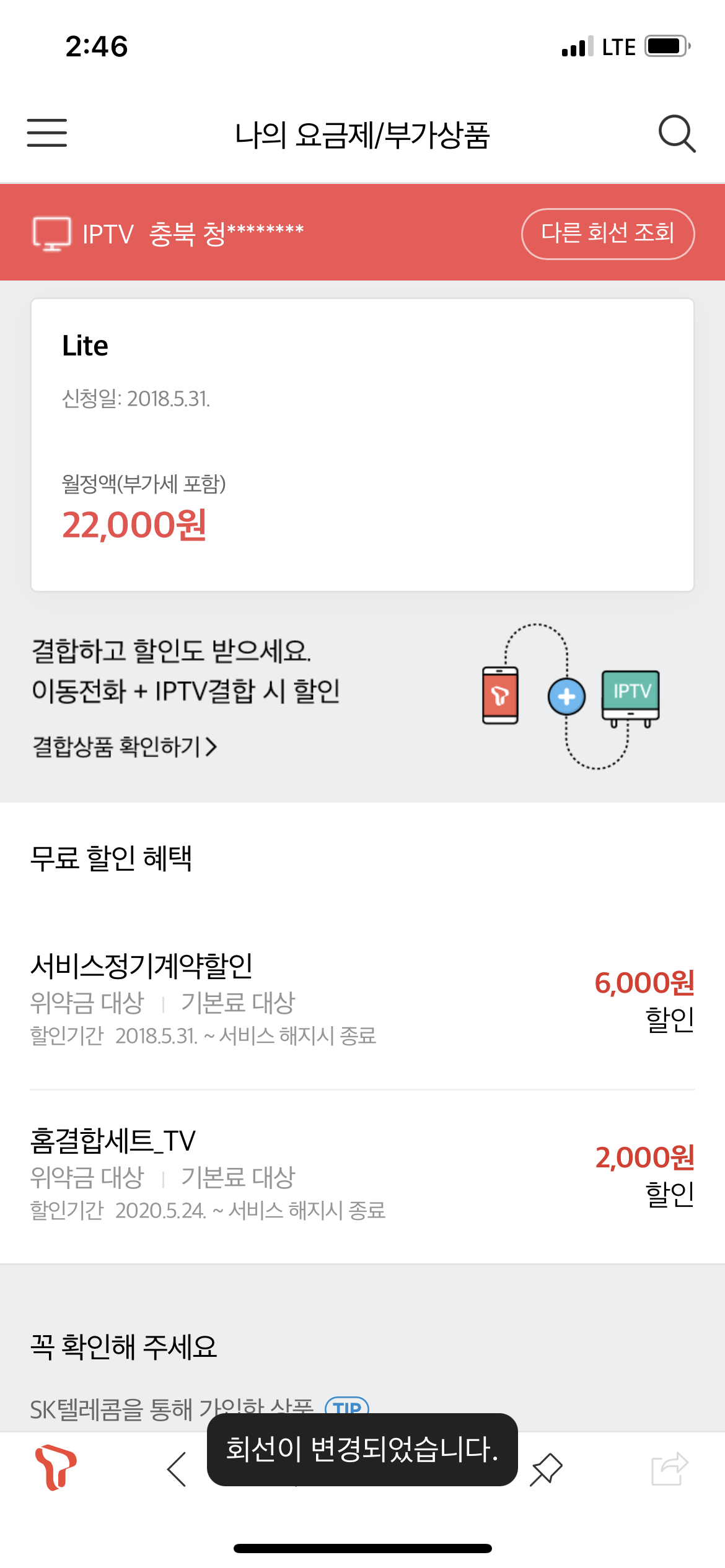Tap the 다른 회선 조회 button
This screenshot has width=725, height=1568.
click(607, 233)
